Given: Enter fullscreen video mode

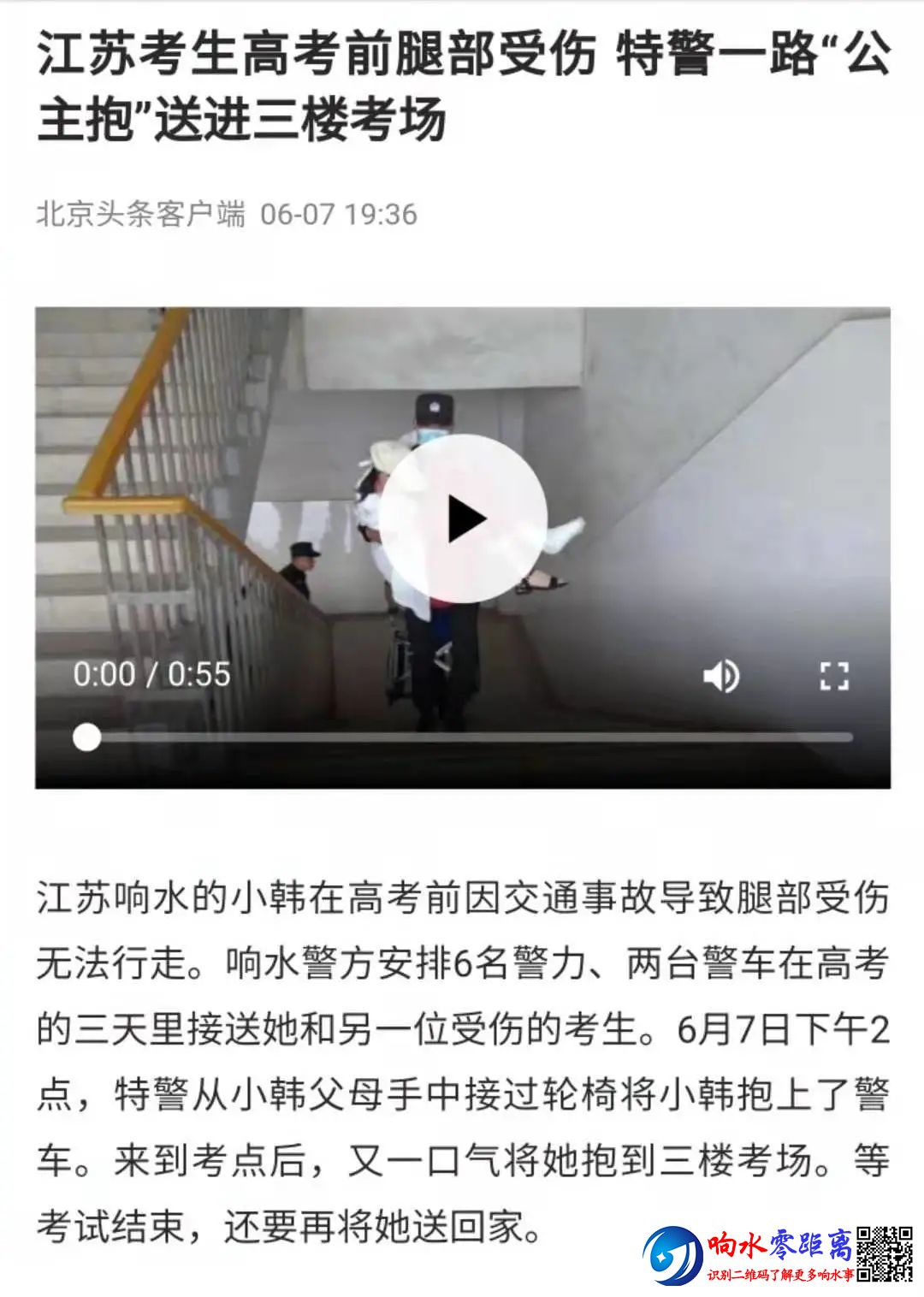Looking at the screenshot, I should (833, 676).
